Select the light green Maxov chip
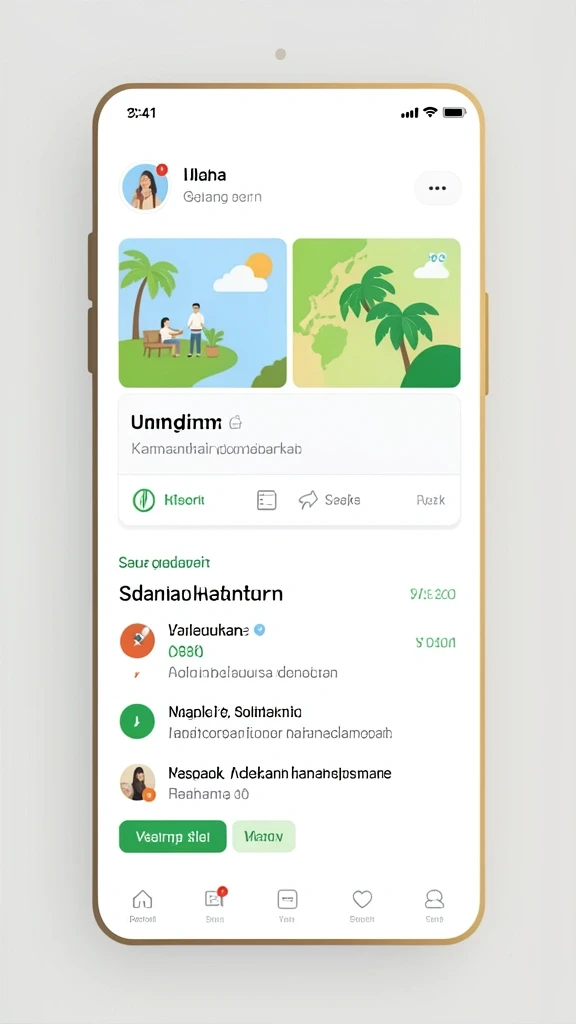This screenshot has height=1024, width=576. [264, 837]
